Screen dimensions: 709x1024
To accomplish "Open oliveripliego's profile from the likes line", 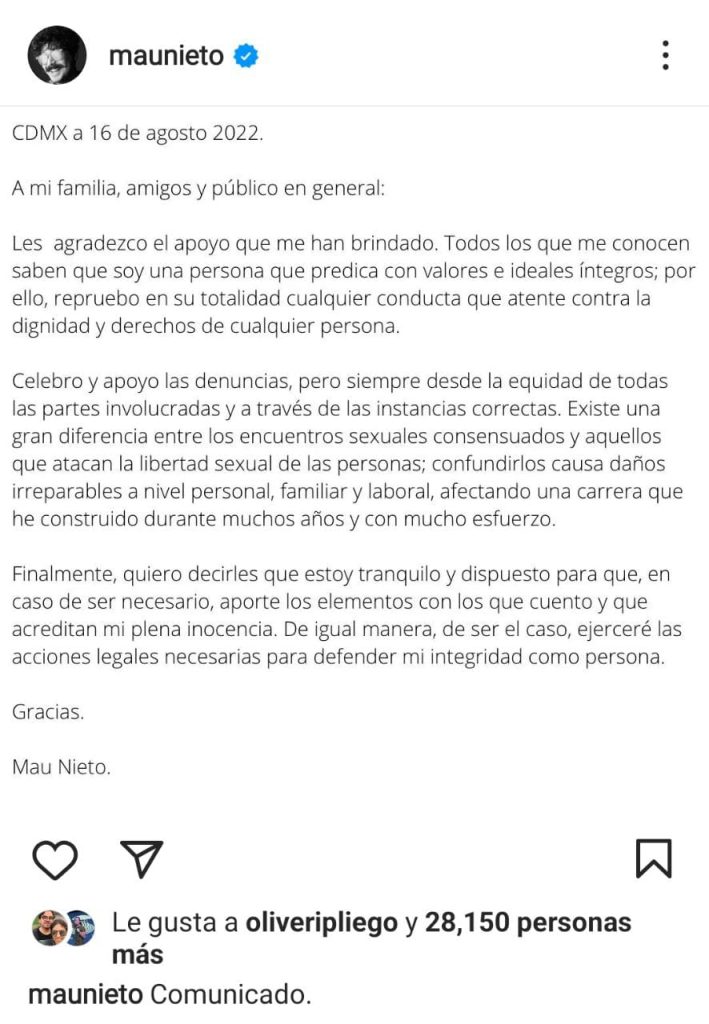I will coord(321,923).
